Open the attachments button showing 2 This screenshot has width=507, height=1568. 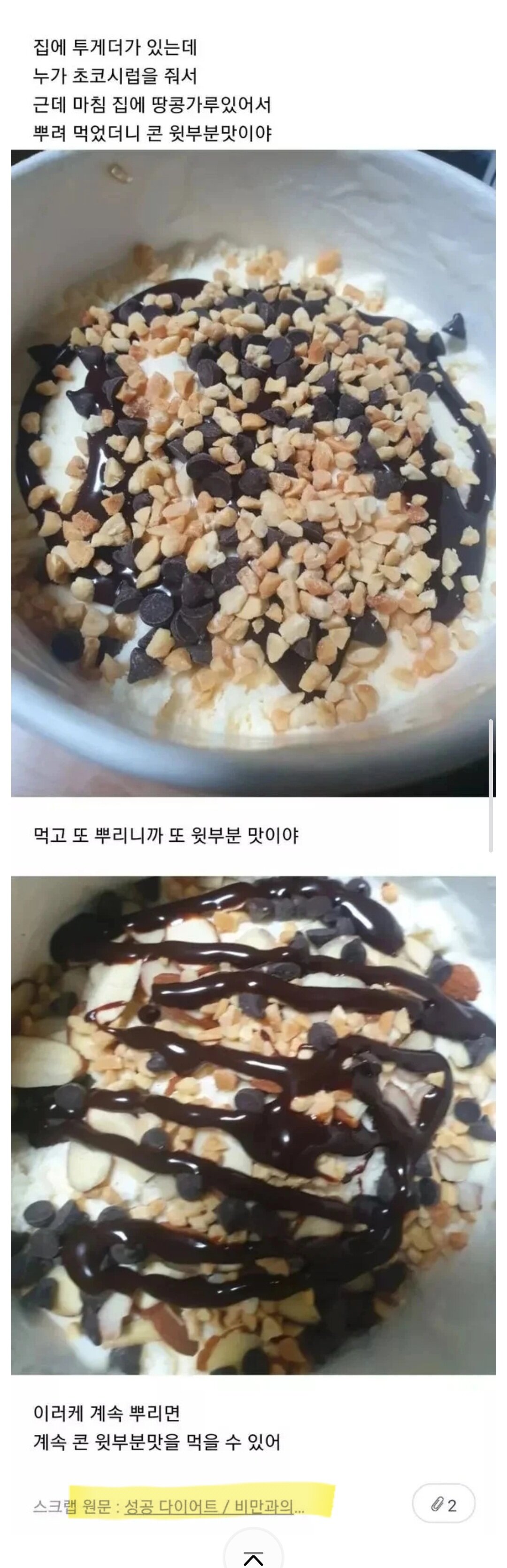tap(443, 1505)
